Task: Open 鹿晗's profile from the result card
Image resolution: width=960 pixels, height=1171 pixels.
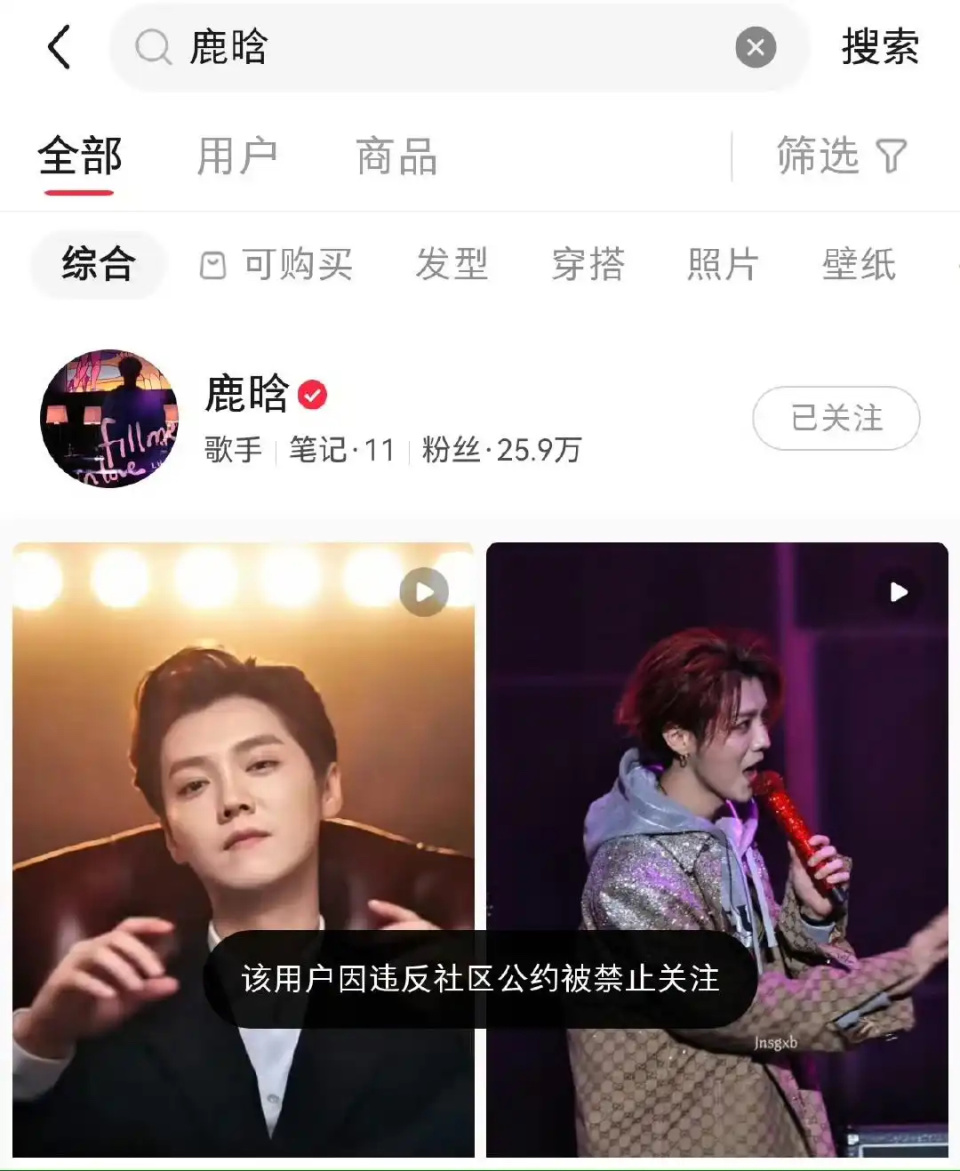Action: [x=244, y=394]
